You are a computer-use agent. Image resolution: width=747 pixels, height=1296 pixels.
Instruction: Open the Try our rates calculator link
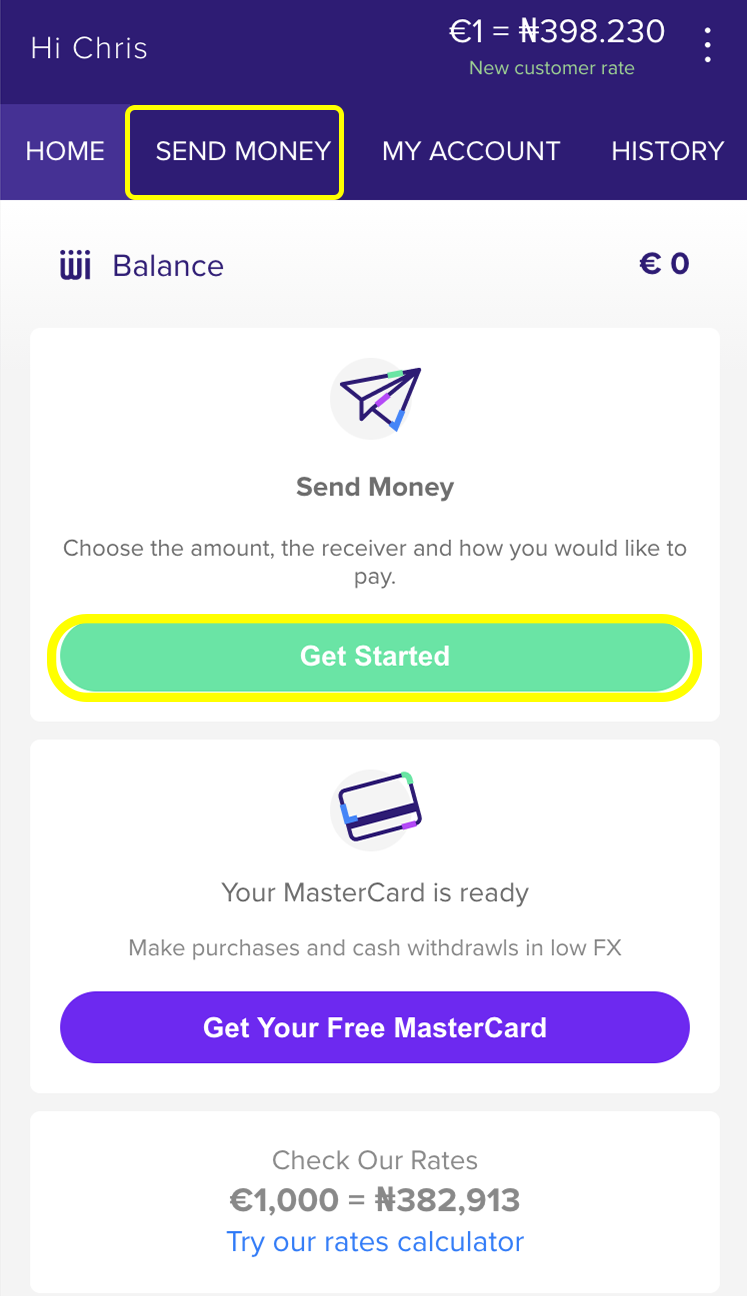tap(375, 1242)
